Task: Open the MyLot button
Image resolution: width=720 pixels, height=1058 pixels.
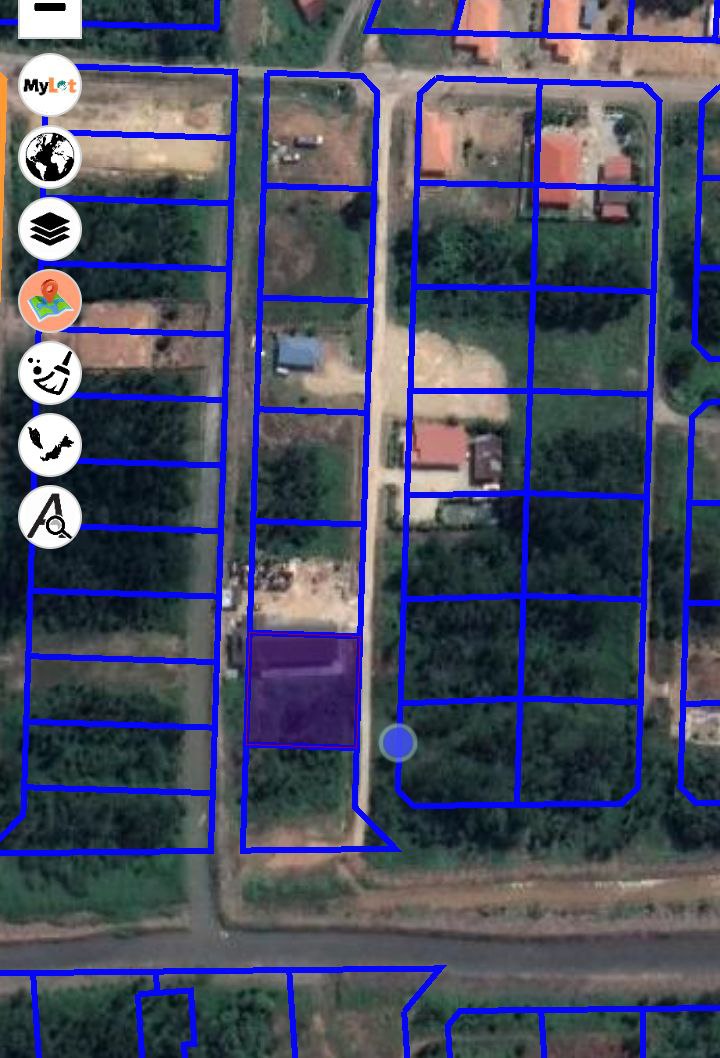Action: 50,86
